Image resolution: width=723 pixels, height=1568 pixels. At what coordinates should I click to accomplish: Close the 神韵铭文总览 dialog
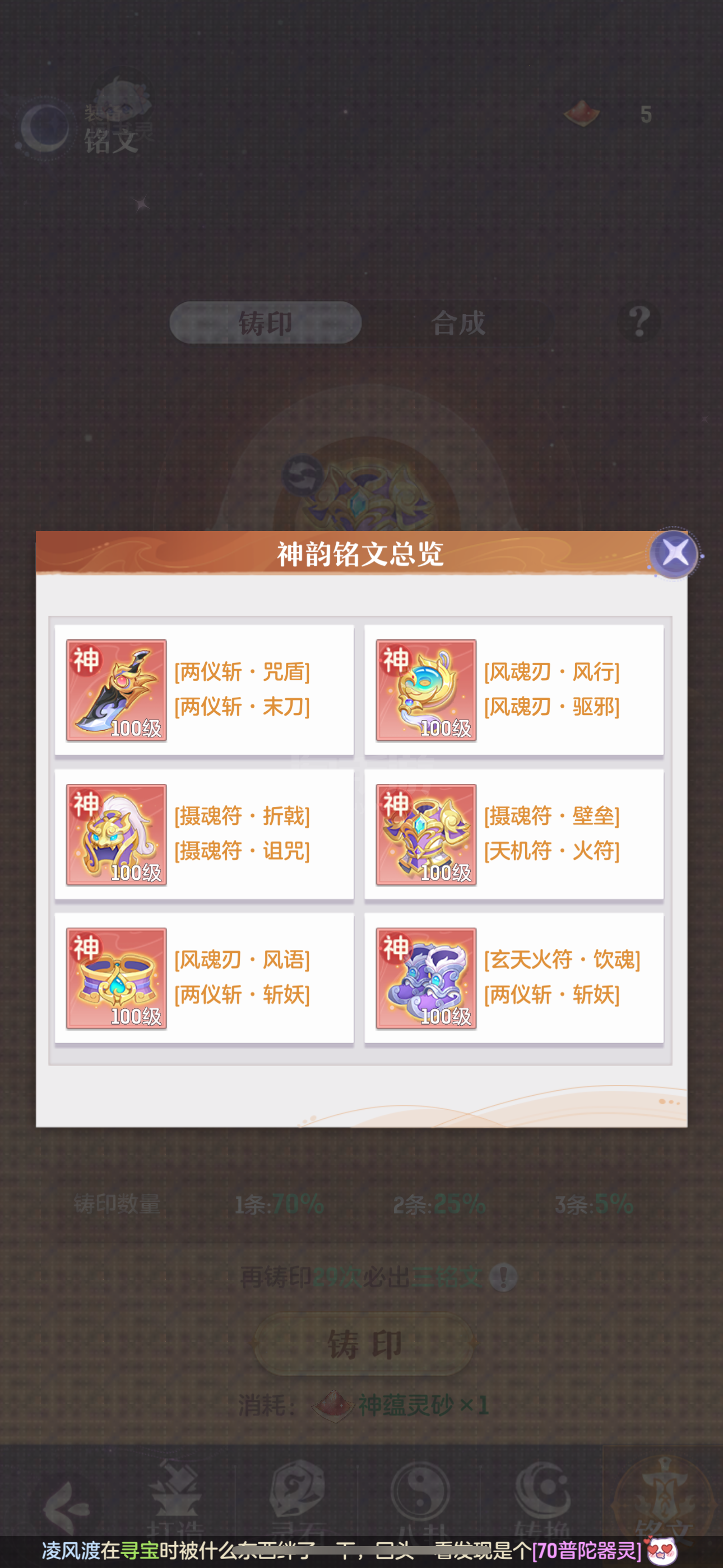[x=674, y=554]
